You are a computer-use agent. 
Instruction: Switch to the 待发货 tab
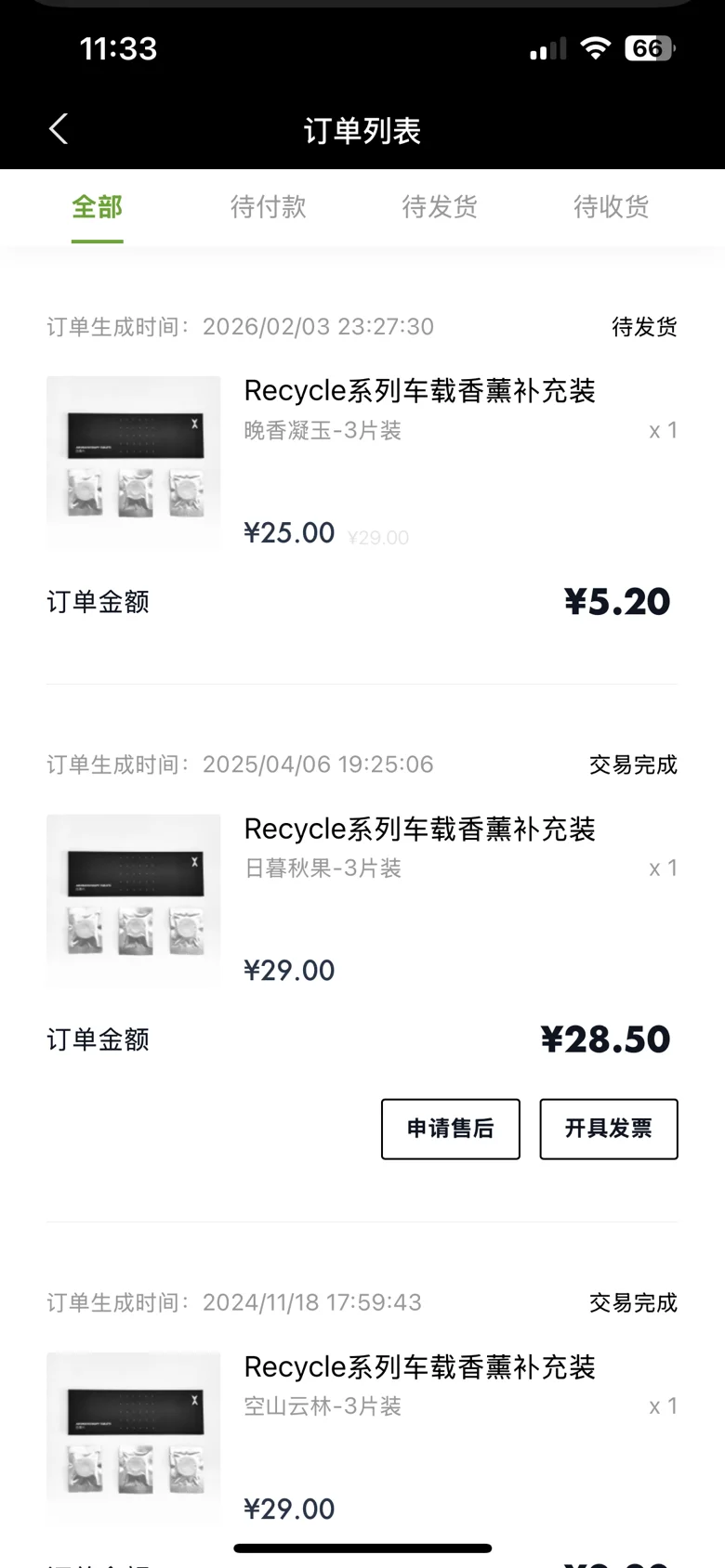click(440, 206)
